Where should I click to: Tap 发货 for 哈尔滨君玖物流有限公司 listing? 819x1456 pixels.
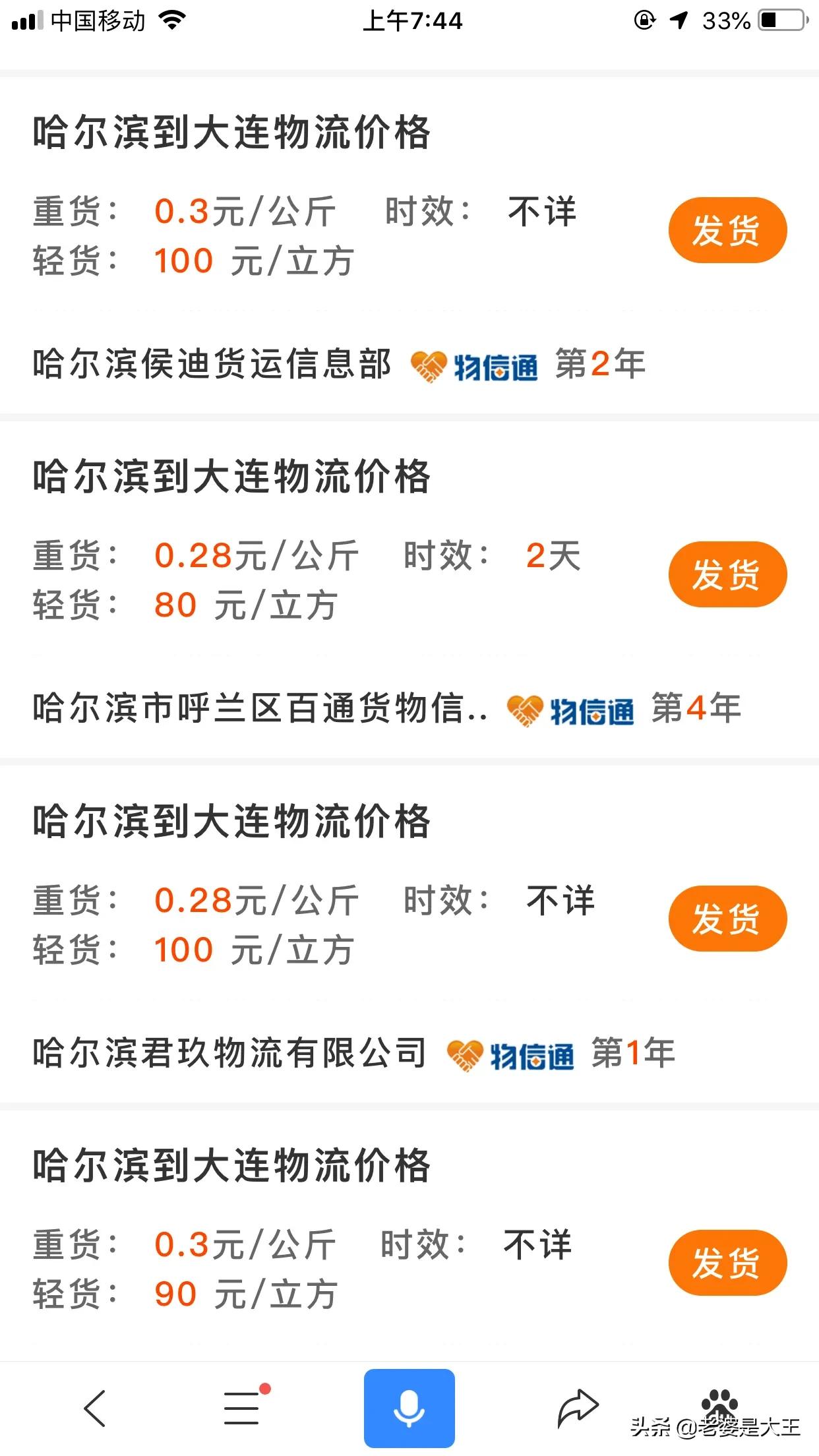pyautogui.click(x=727, y=919)
